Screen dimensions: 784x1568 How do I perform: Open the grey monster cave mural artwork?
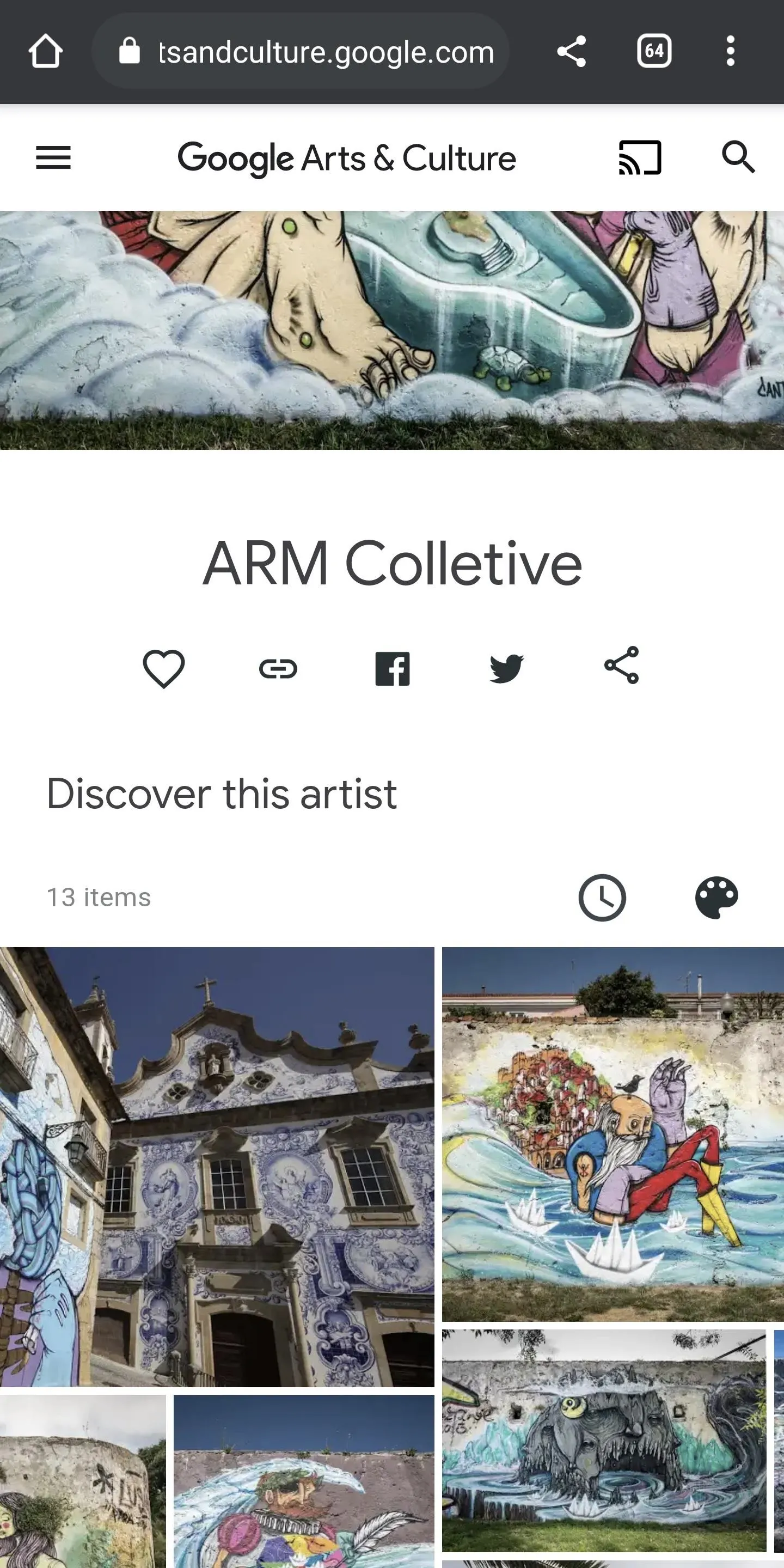(x=604, y=1440)
